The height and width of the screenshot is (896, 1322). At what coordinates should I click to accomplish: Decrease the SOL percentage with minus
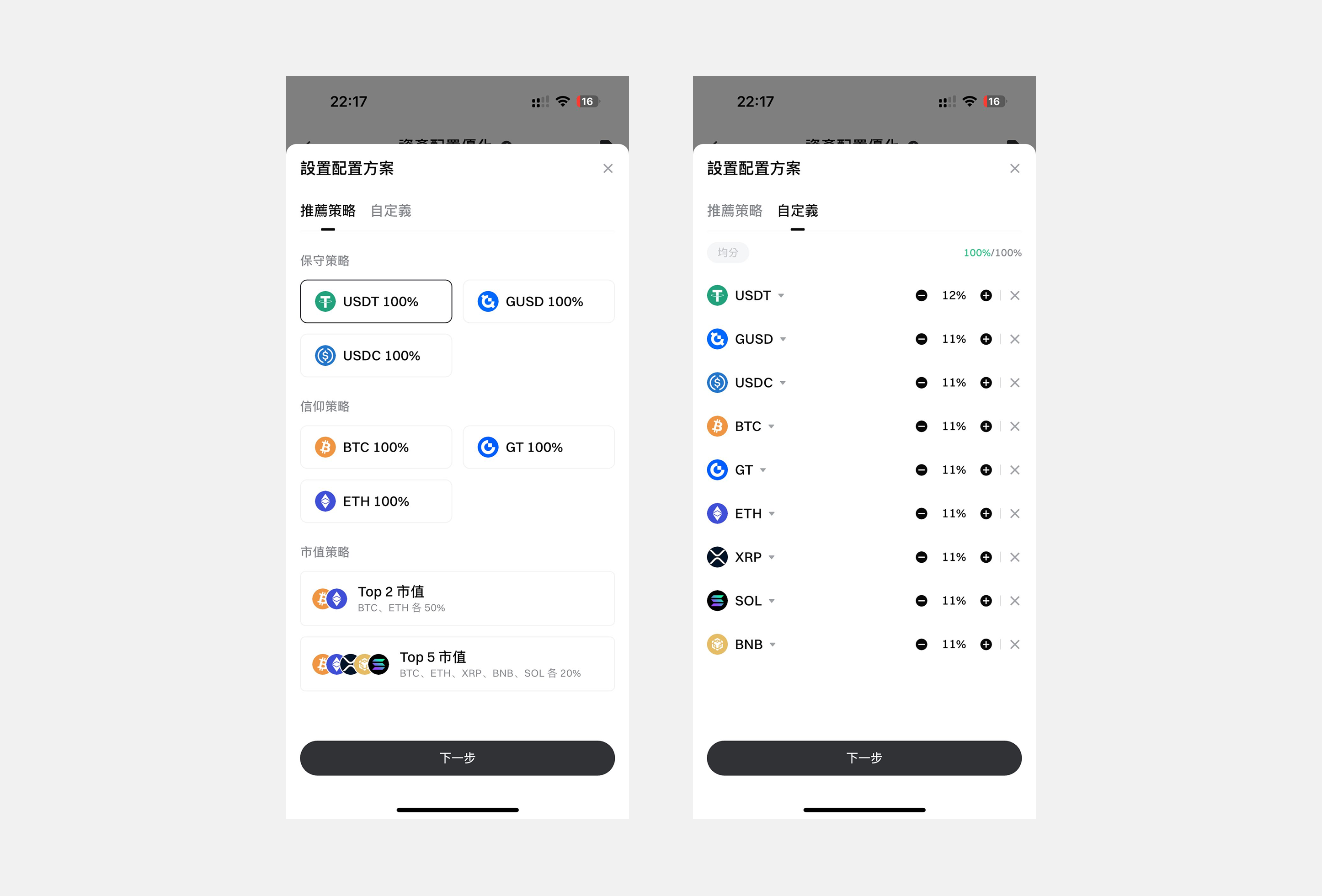[x=921, y=601]
